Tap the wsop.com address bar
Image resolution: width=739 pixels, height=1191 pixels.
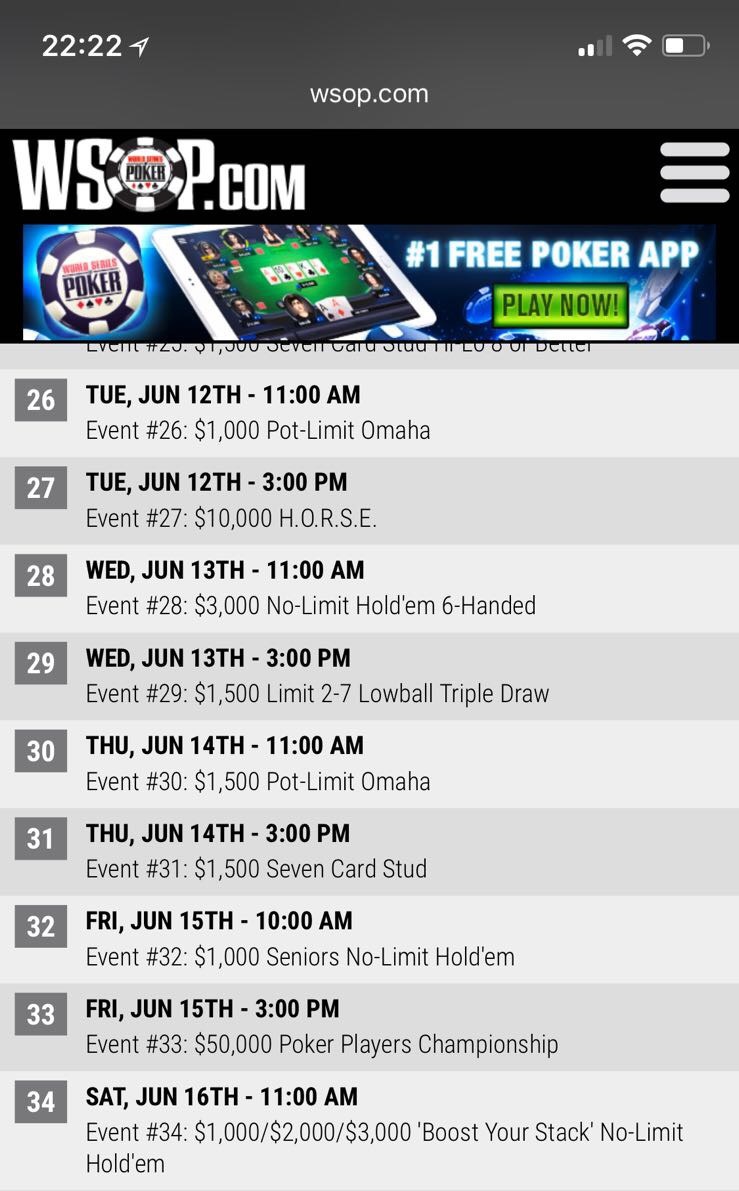pyautogui.click(x=369, y=94)
